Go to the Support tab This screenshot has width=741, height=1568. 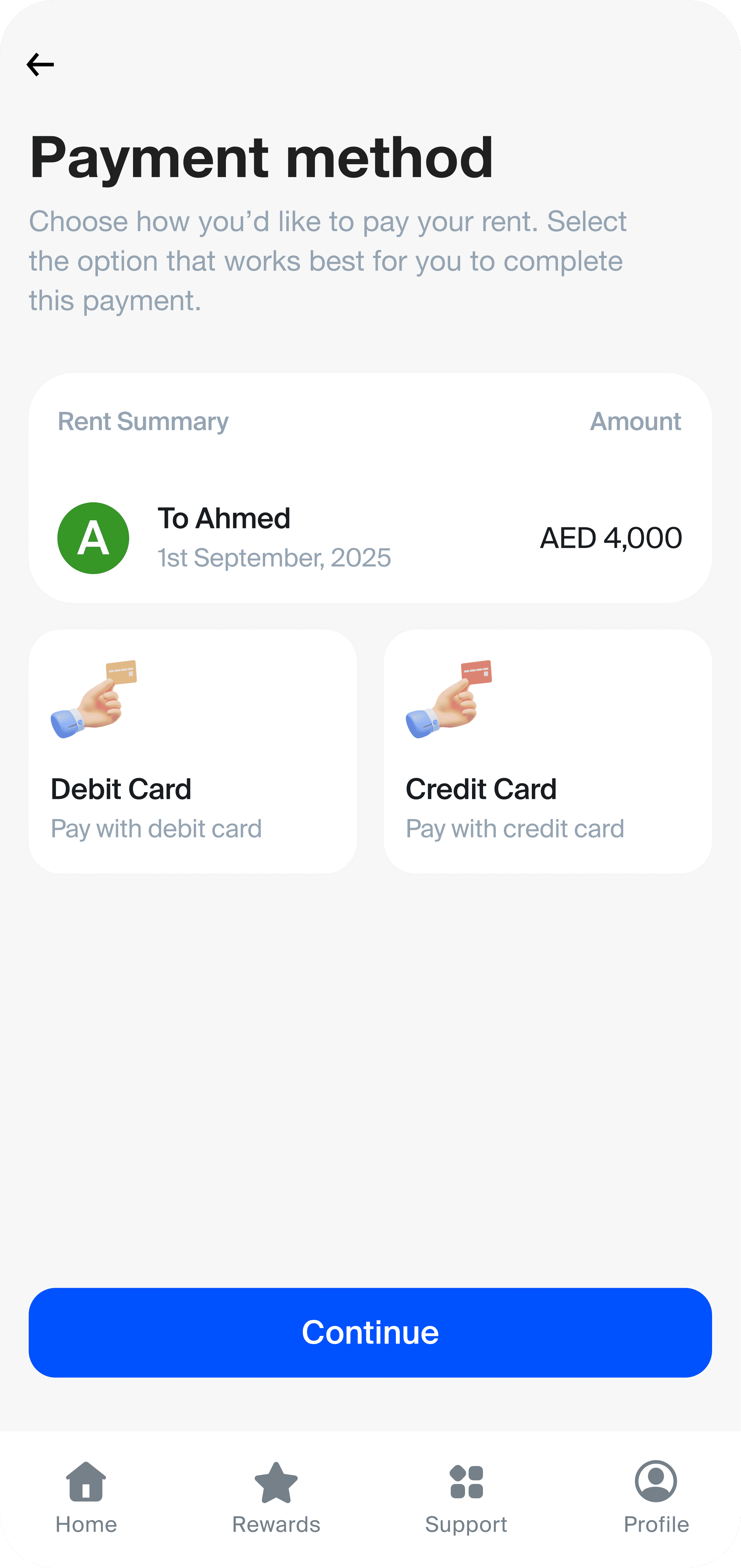[x=466, y=1497]
